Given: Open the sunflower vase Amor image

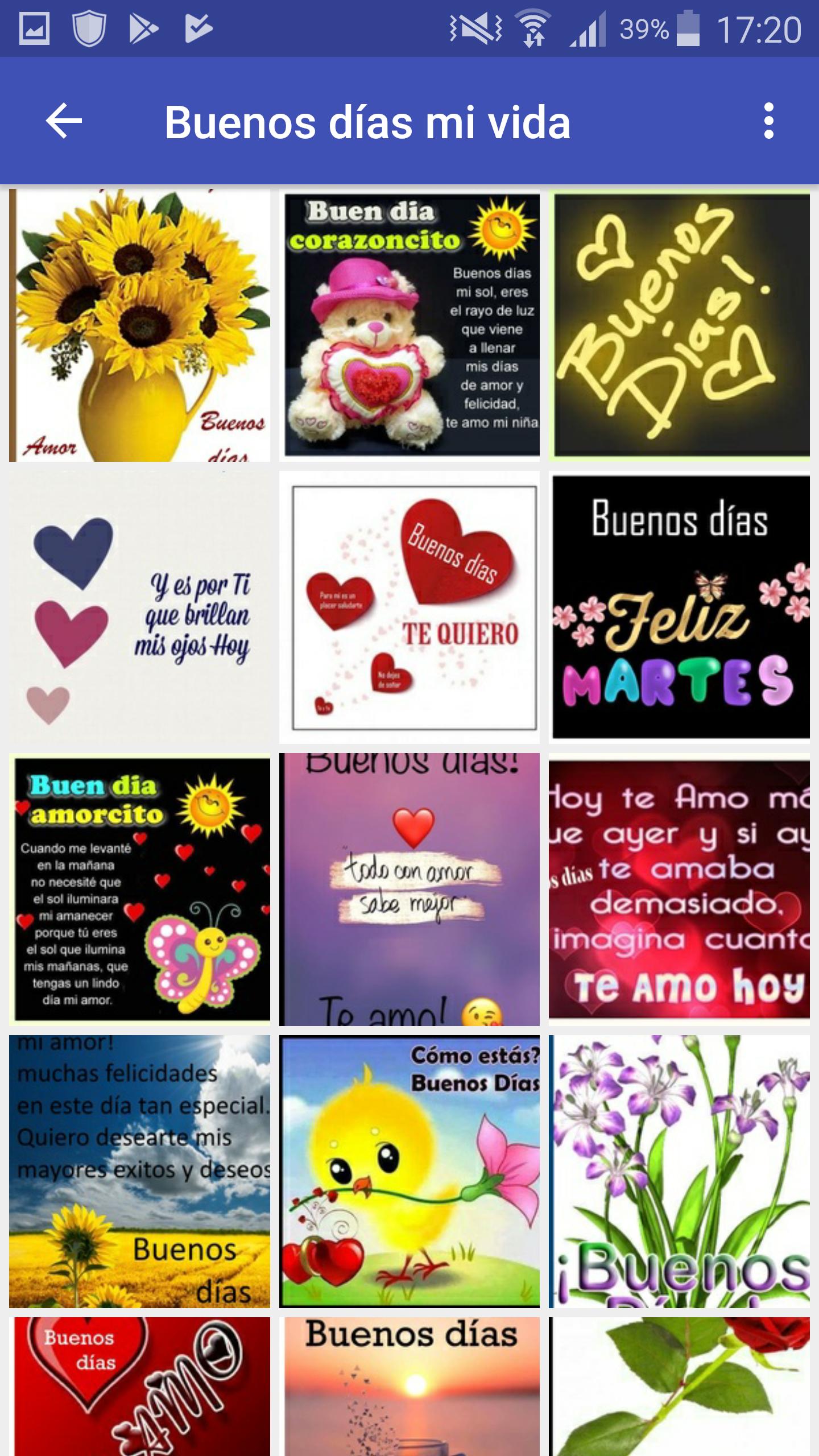Looking at the screenshot, I should point(139,325).
